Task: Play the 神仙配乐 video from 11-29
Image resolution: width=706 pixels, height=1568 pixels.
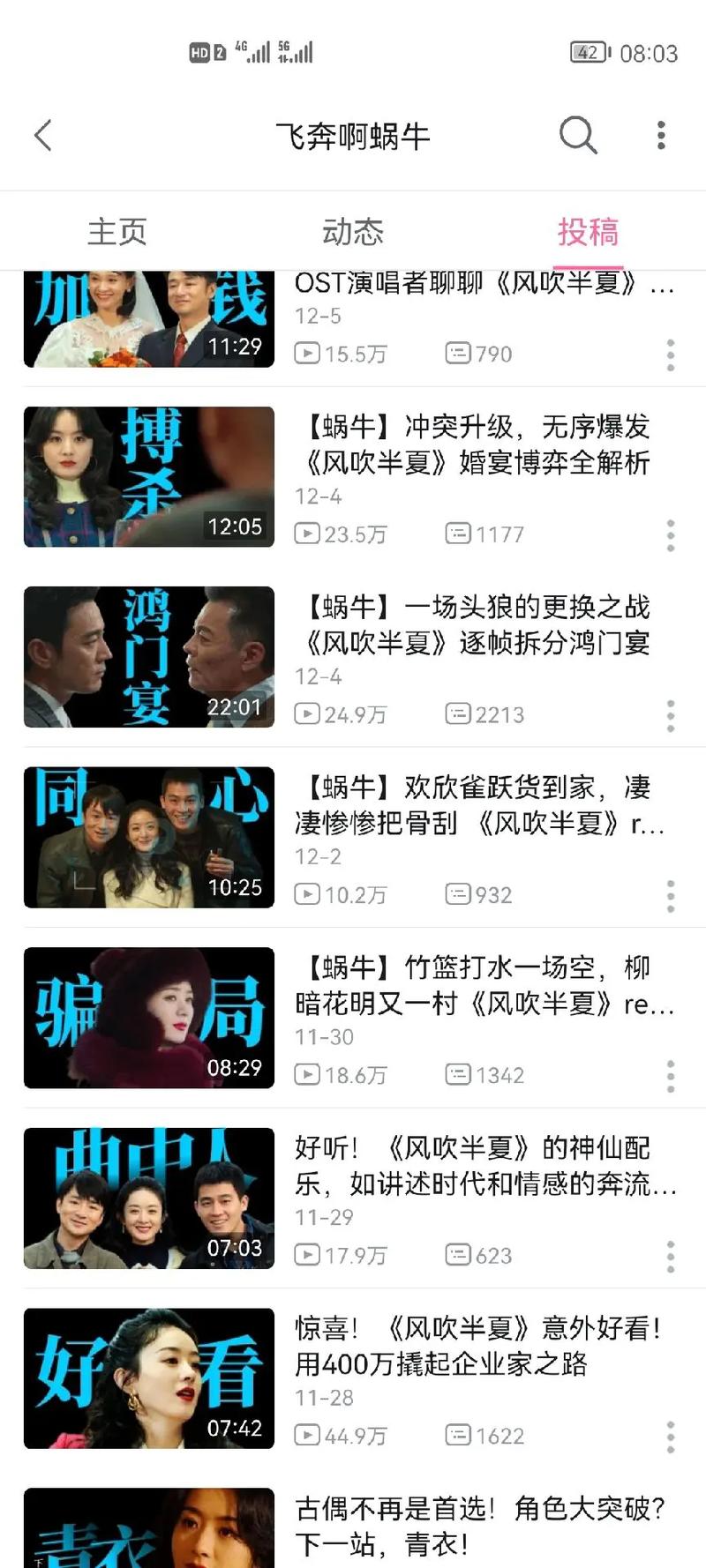Action: [x=477, y=1165]
